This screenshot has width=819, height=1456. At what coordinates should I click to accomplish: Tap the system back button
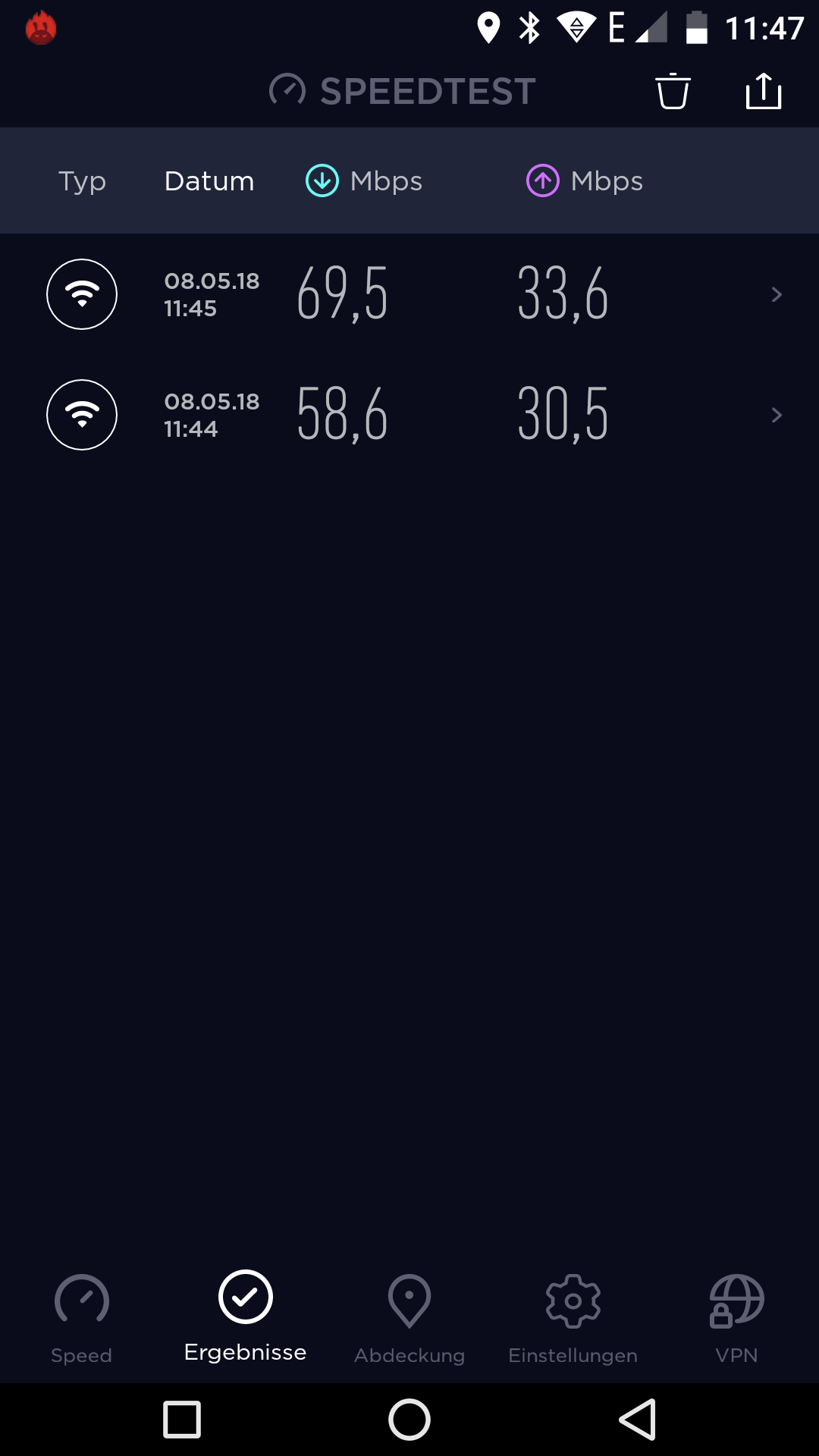click(x=638, y=1420)
